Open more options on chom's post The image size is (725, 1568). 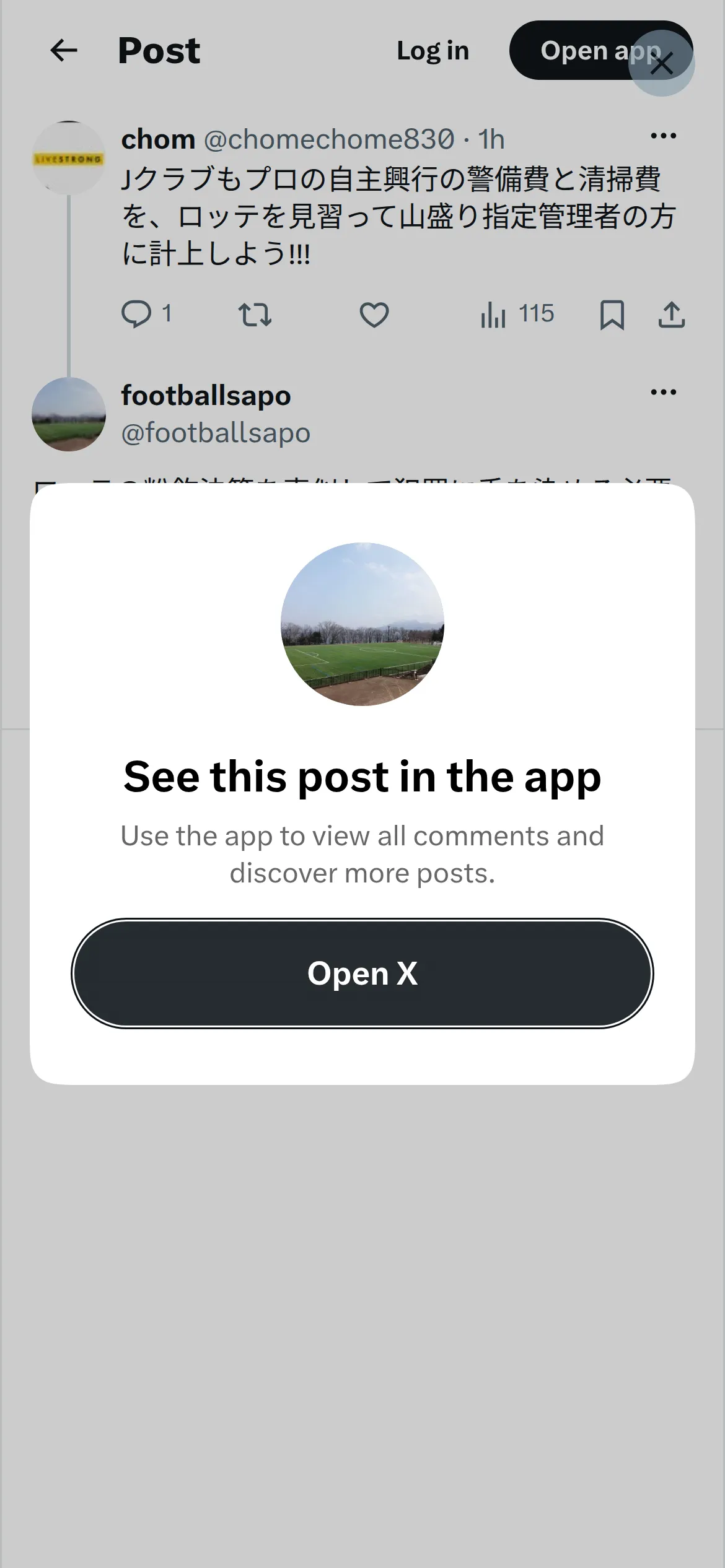(x=664, y=136)
